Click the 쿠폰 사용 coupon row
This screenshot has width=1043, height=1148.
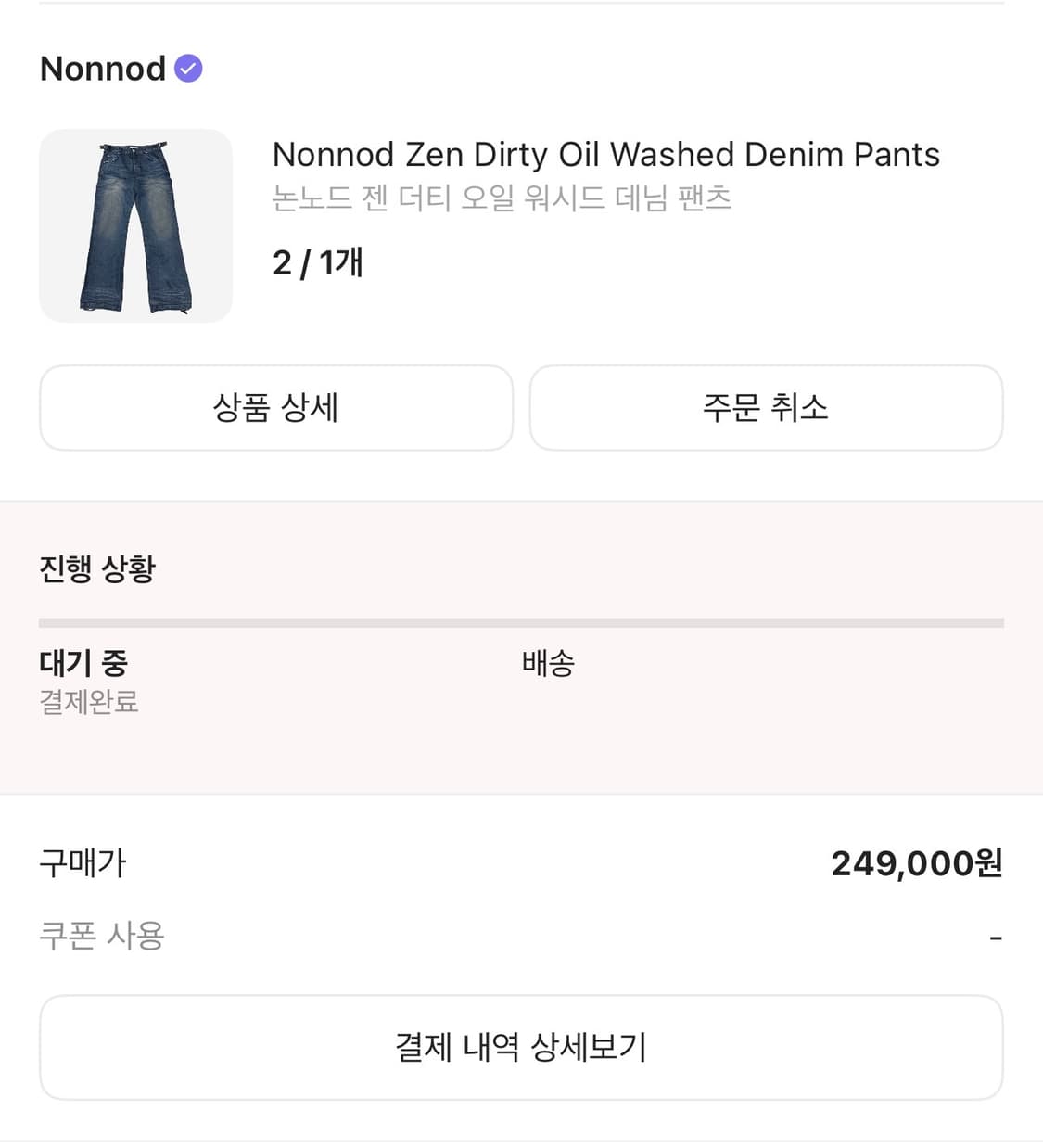click(x=103, y=937)
